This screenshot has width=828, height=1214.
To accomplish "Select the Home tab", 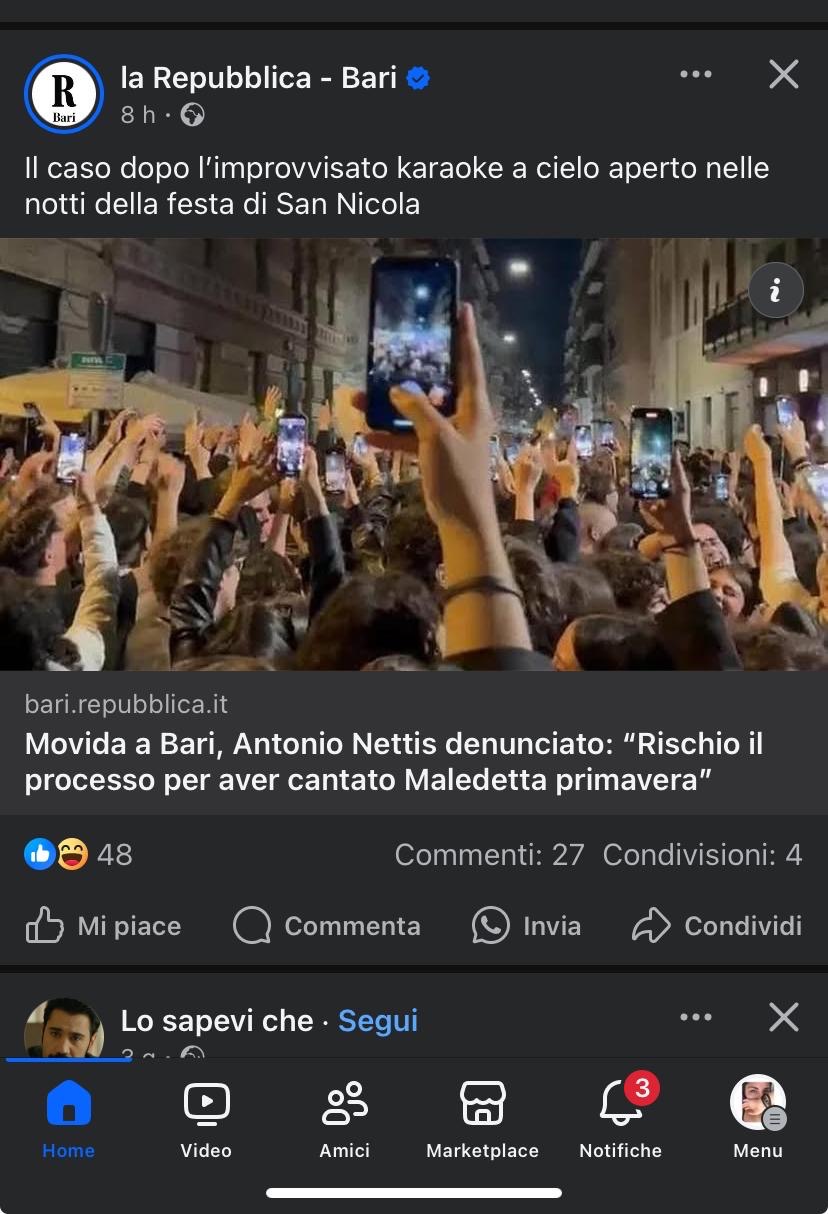I will 68,1121.
